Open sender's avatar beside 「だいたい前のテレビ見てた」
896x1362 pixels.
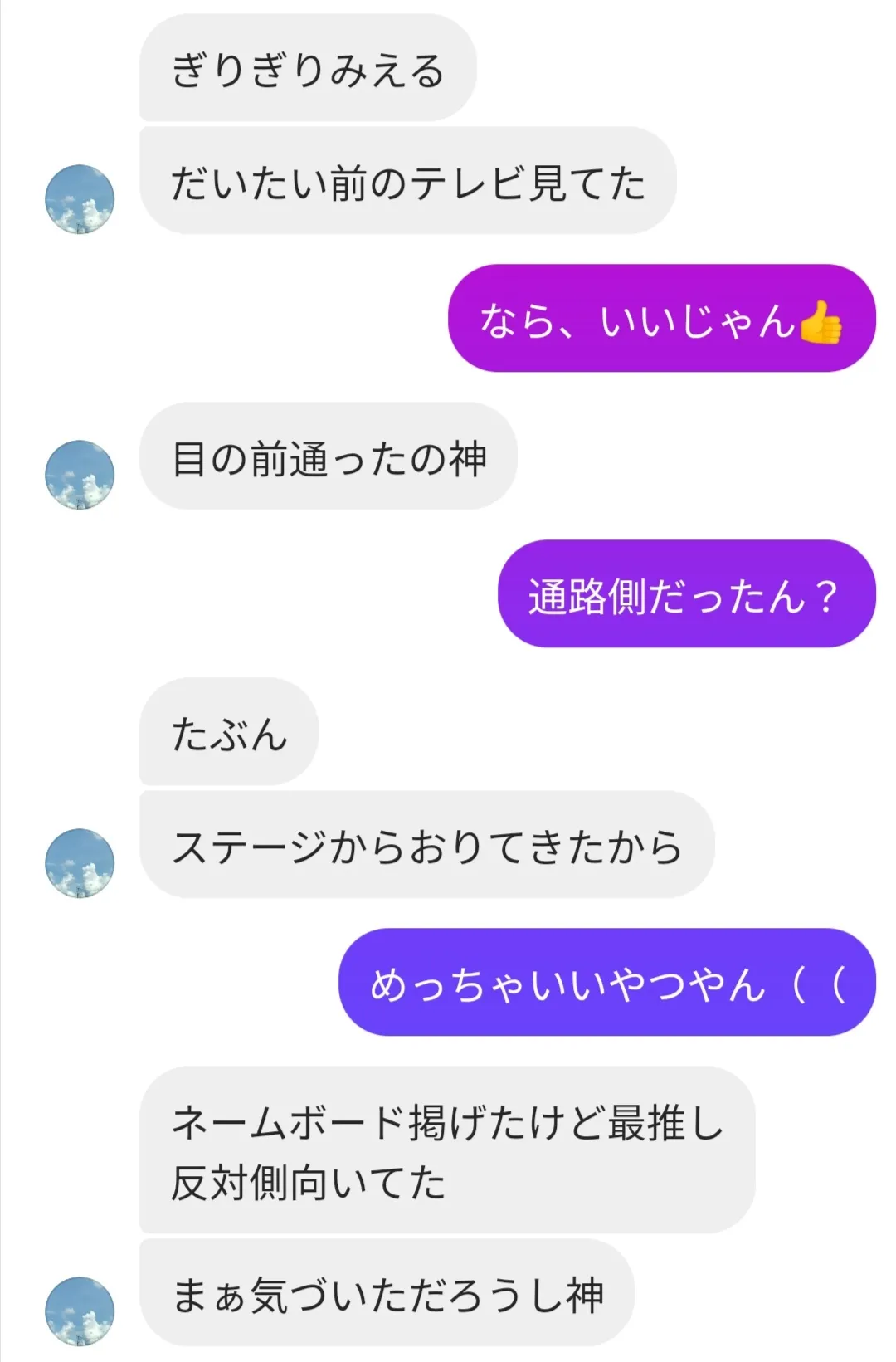[x=80, y=199]
